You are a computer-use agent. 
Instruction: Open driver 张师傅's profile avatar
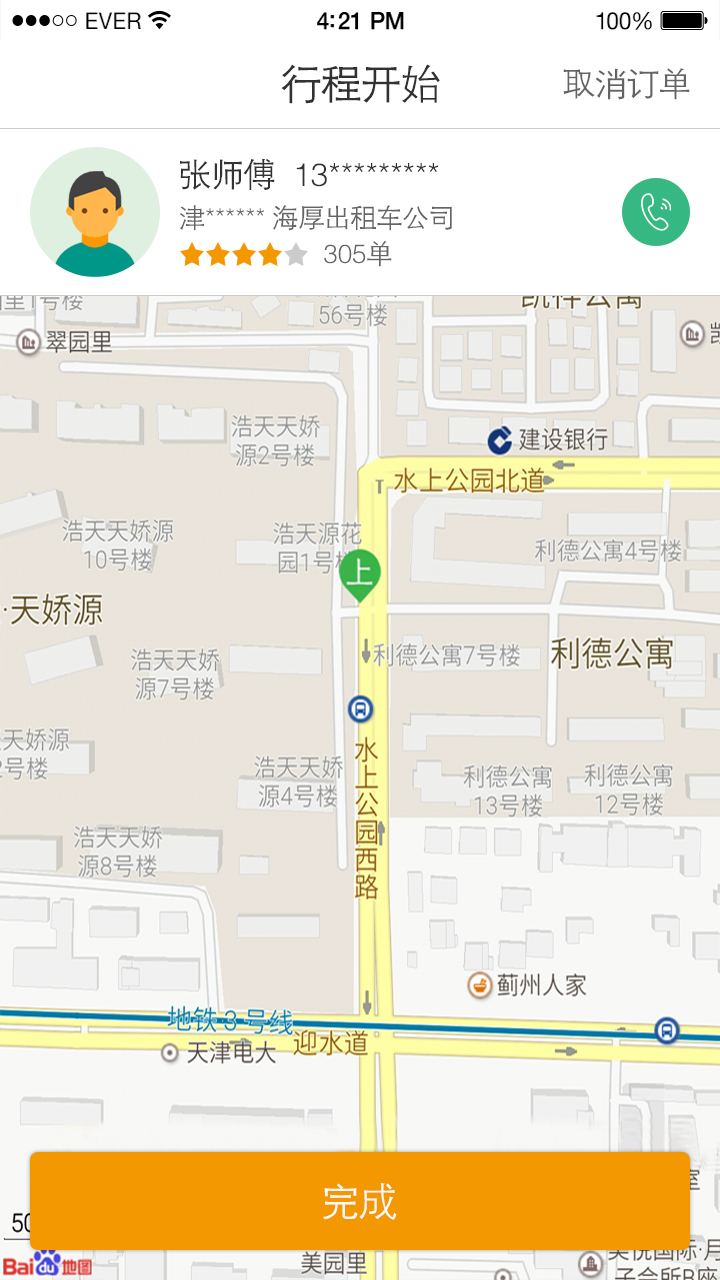point(95,212)
